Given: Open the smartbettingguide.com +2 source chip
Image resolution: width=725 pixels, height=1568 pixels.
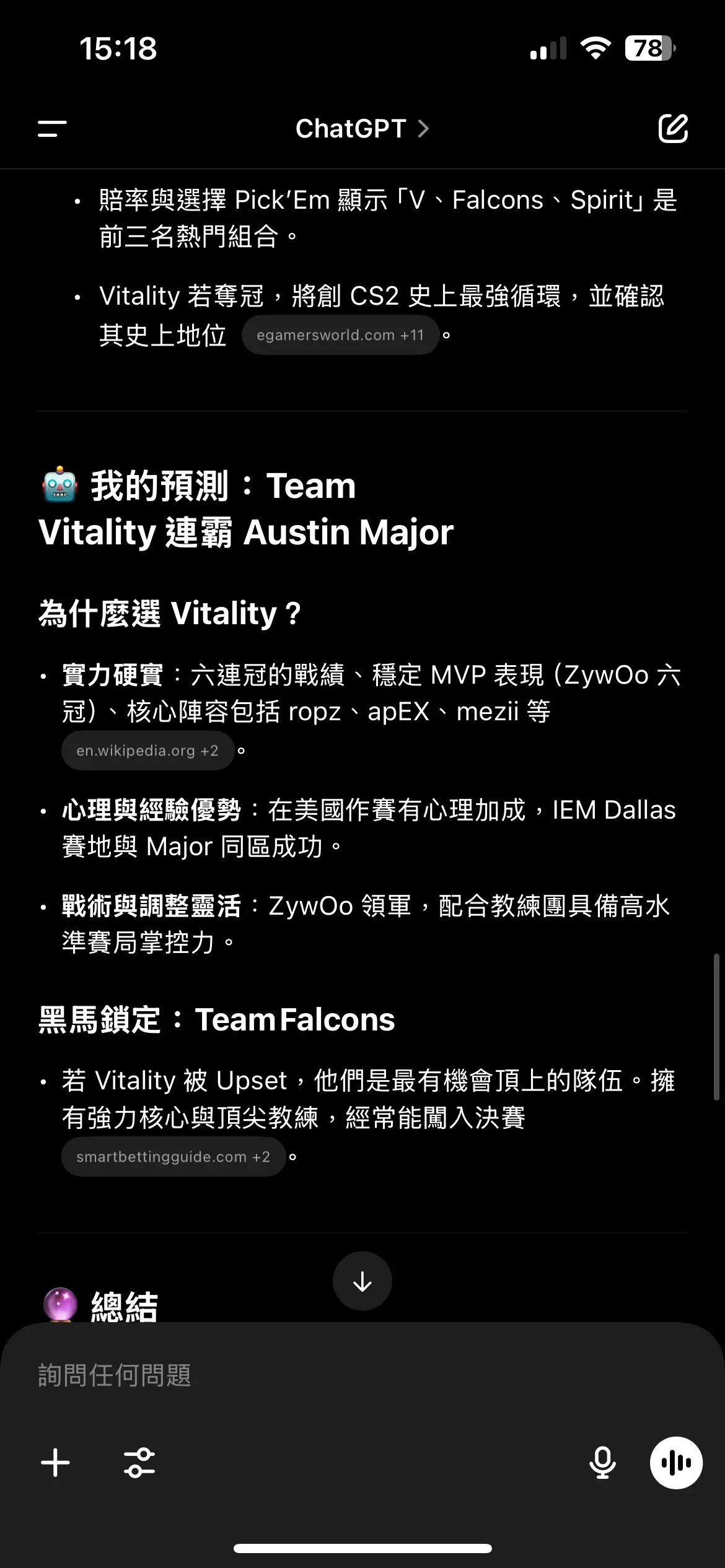Looking at the screenshot, I should pyautogui.click(x=174, y=1157).
